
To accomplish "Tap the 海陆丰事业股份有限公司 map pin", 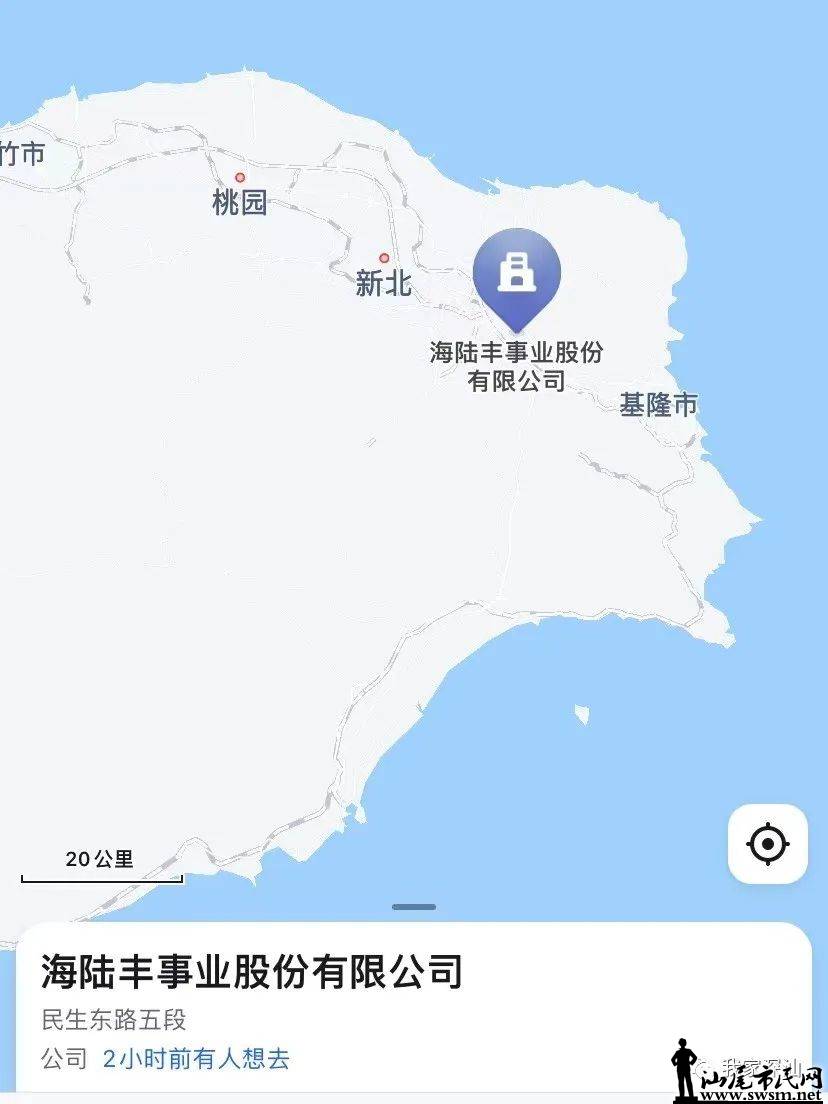I will 516,273.
